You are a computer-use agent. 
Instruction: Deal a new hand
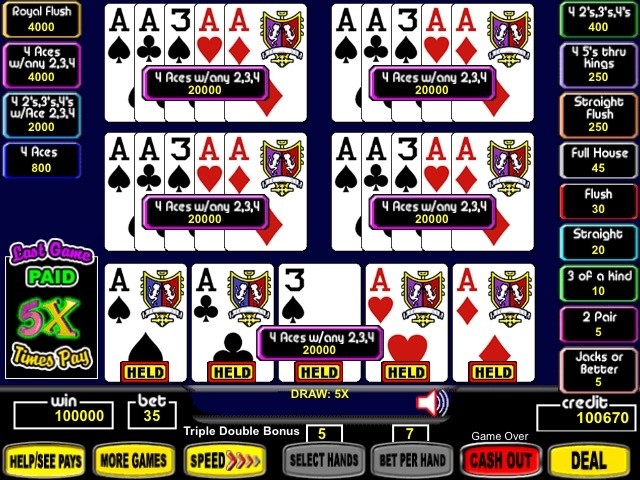(x=589, y=461)
